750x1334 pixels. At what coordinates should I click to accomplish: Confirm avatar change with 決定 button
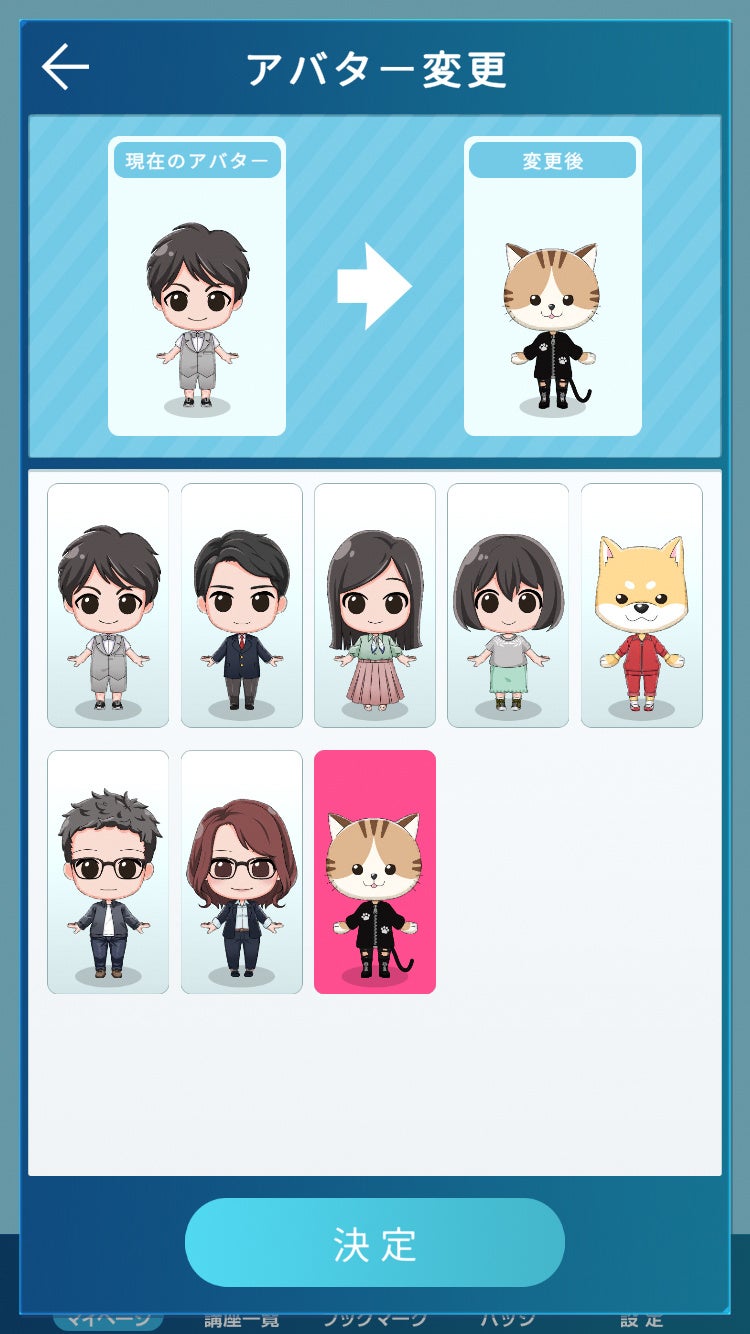[375, 1243]
